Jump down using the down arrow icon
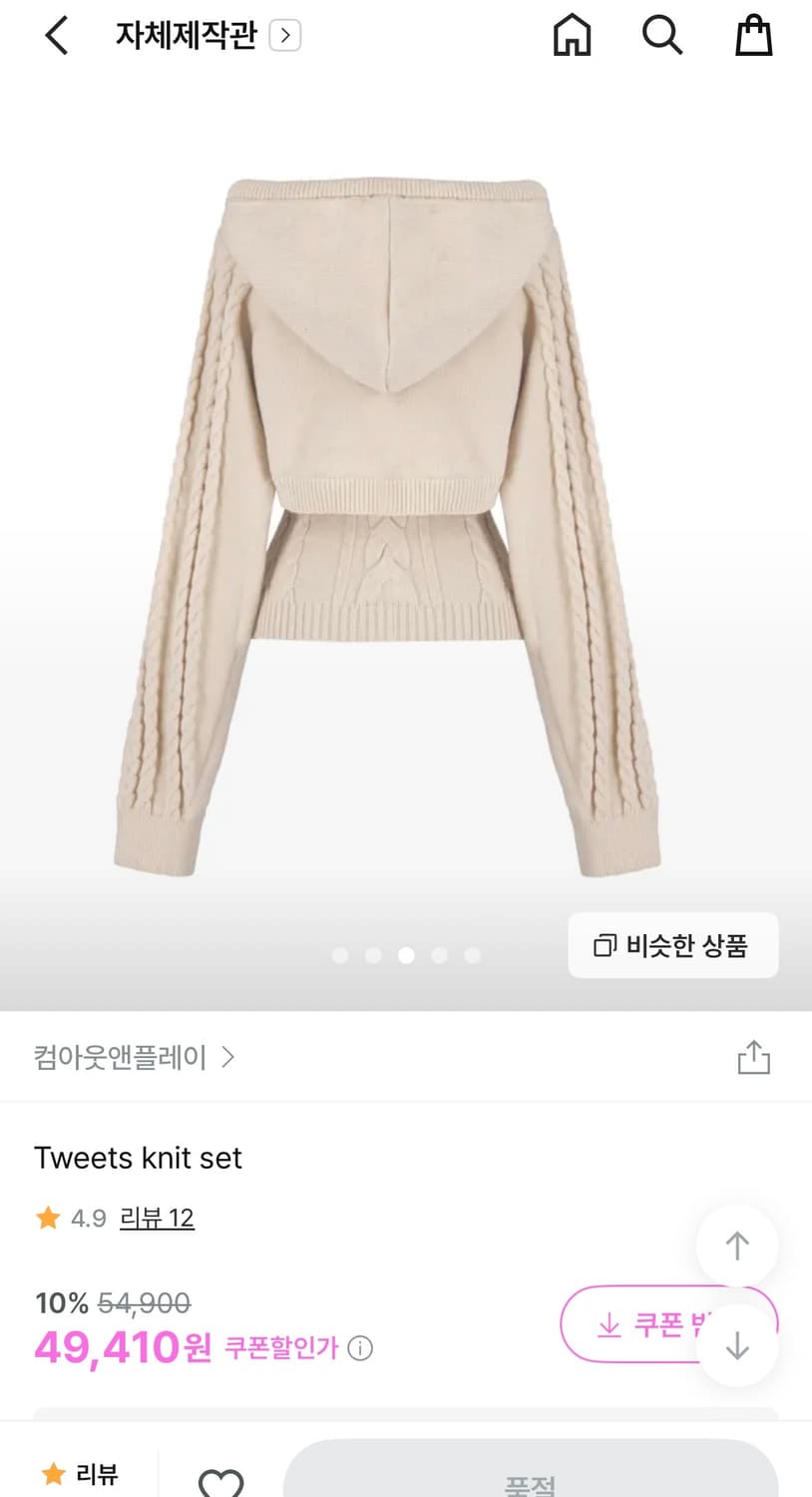 (x=736, y=1343)
